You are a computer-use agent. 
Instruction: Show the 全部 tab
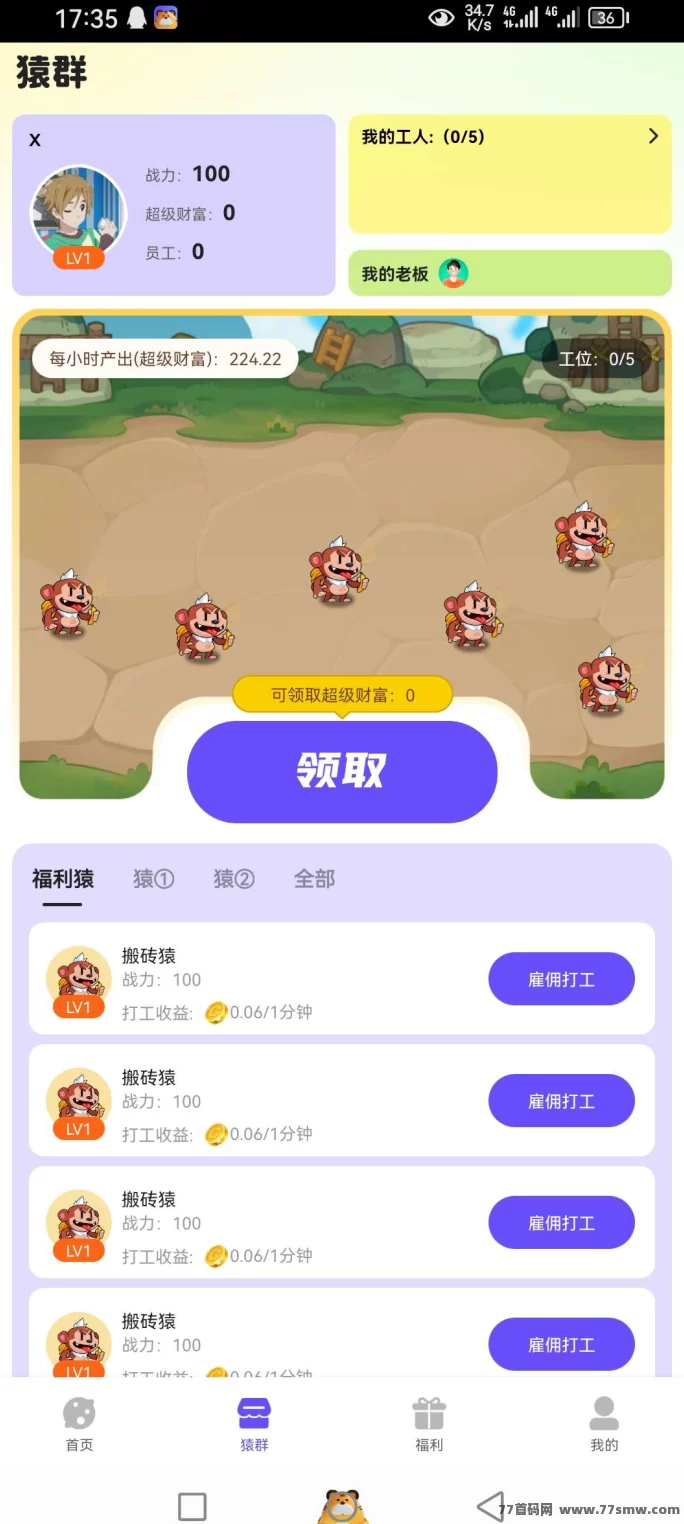pos(314,879)
